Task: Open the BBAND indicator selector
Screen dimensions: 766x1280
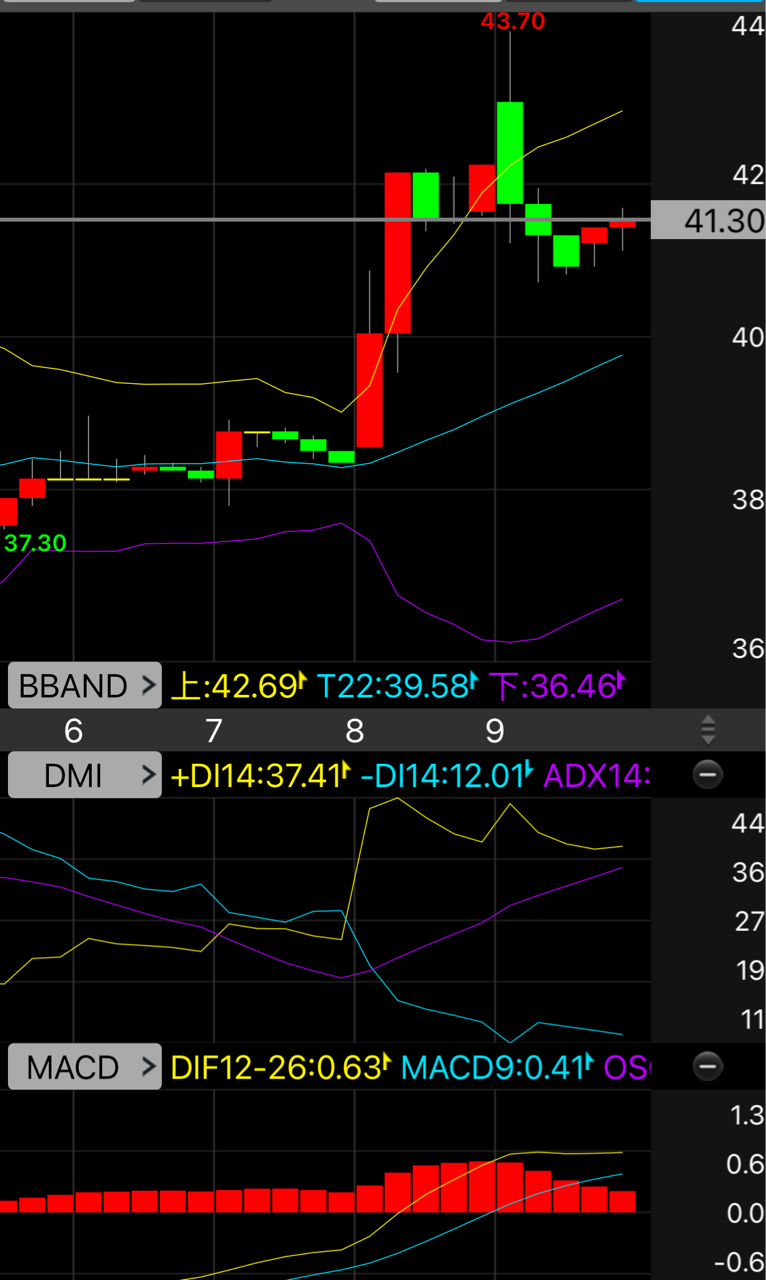Action: click(x=85, y=686)
